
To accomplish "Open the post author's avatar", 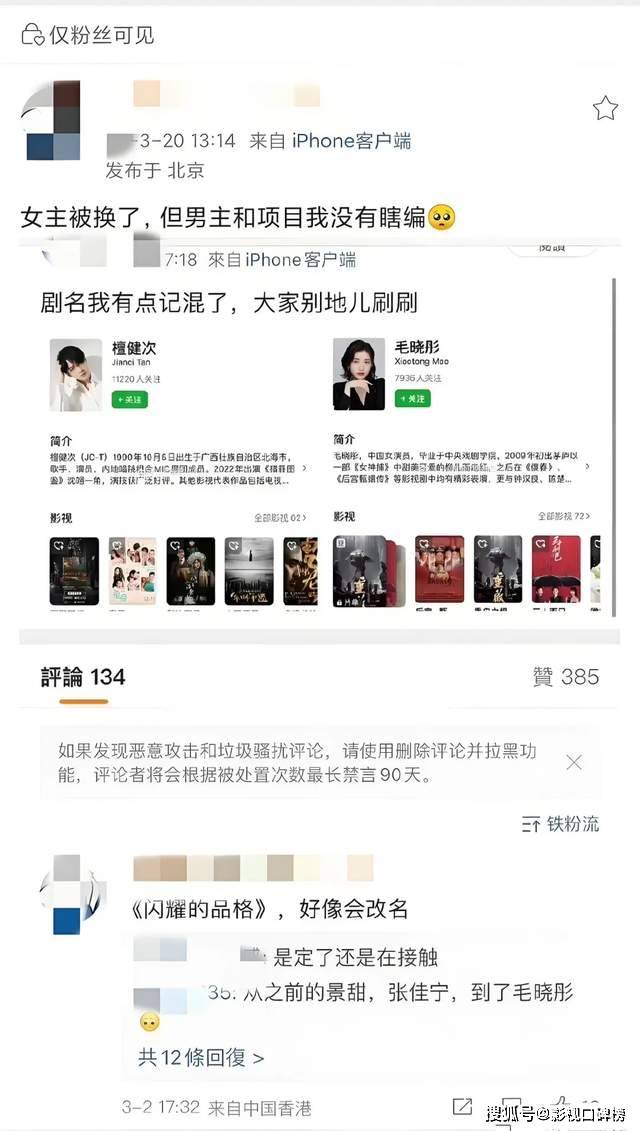I will click(x=52, y=121).
